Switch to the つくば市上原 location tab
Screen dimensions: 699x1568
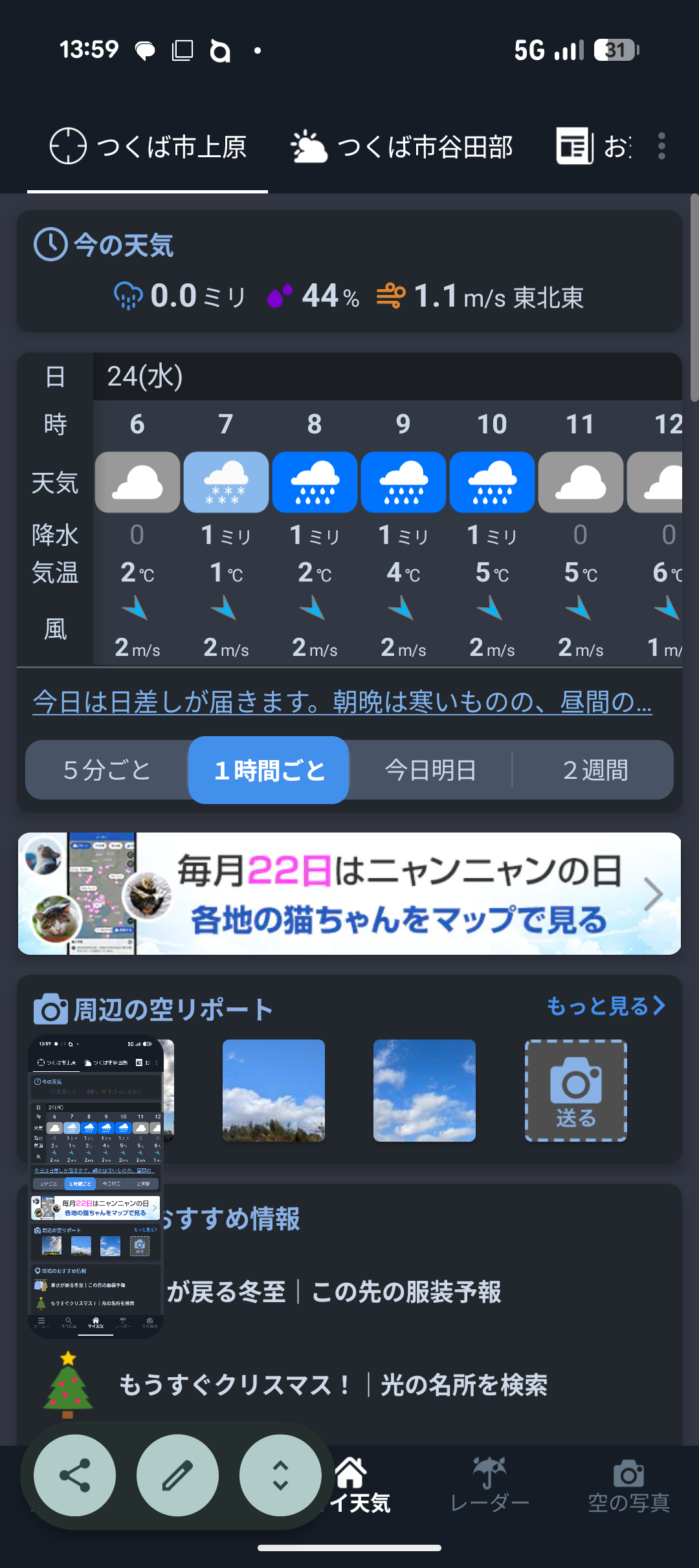point(148,147)
